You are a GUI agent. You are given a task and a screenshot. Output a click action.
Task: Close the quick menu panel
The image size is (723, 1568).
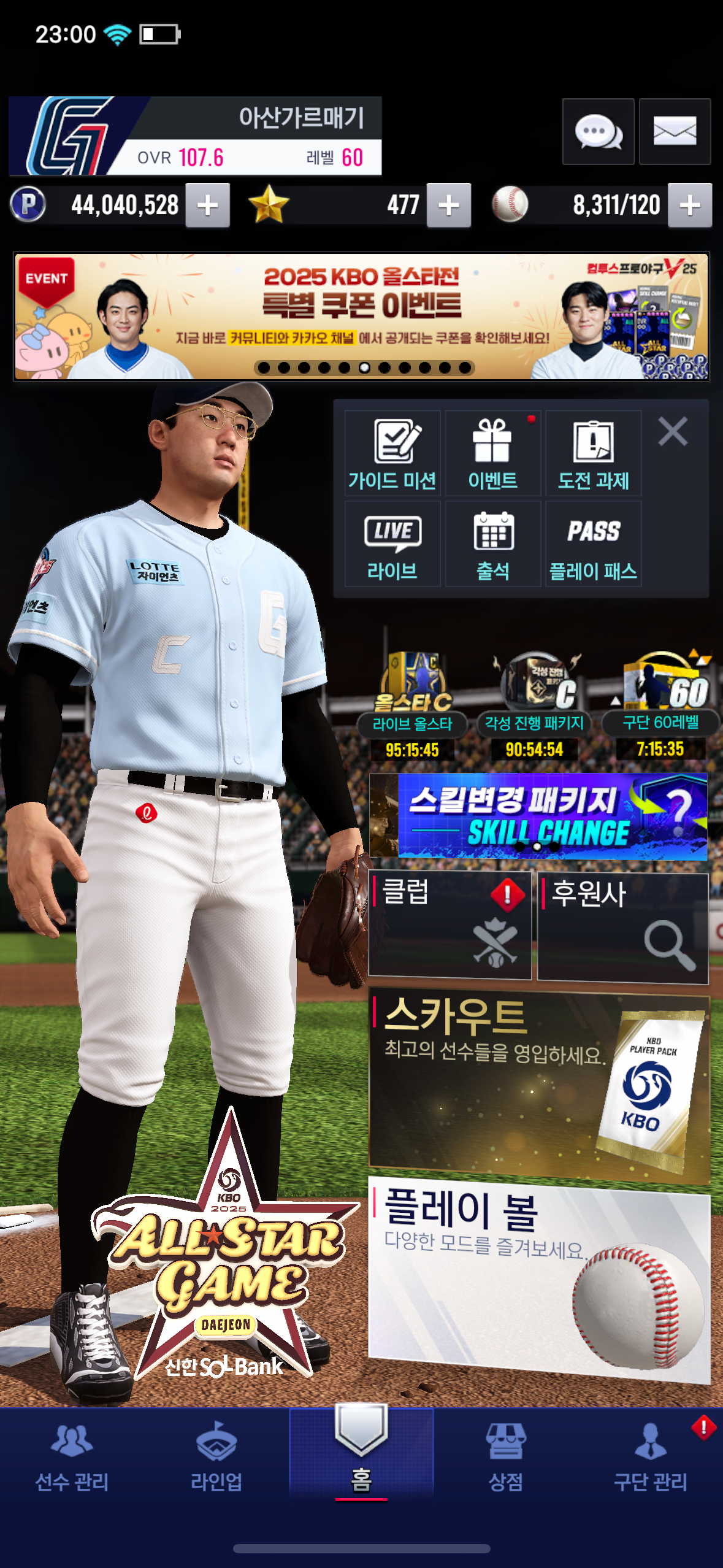(673, 431)
